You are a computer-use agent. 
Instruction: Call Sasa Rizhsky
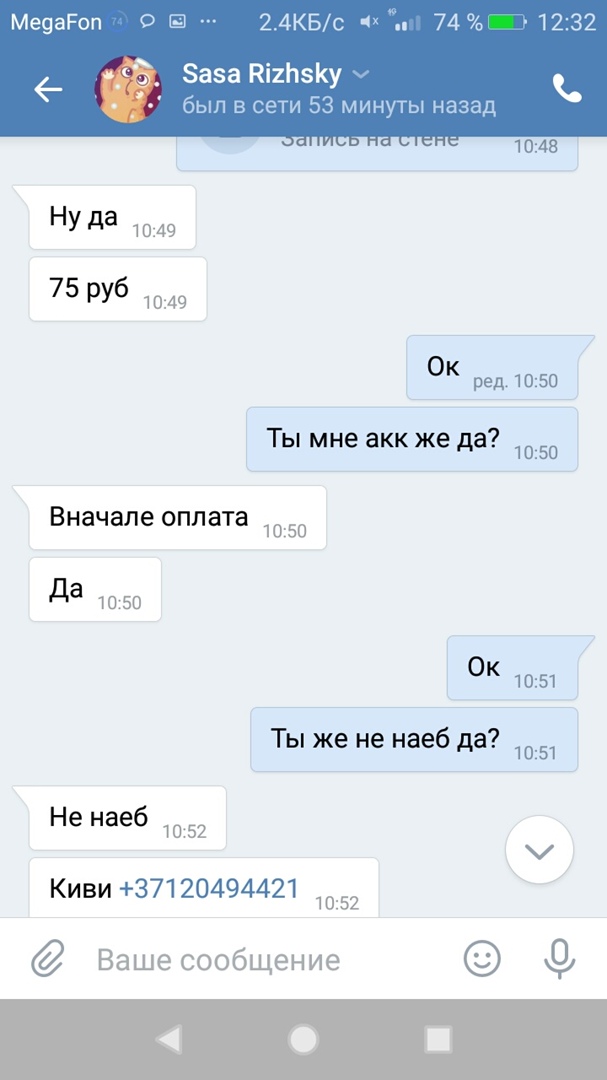[x=566, y=90]
